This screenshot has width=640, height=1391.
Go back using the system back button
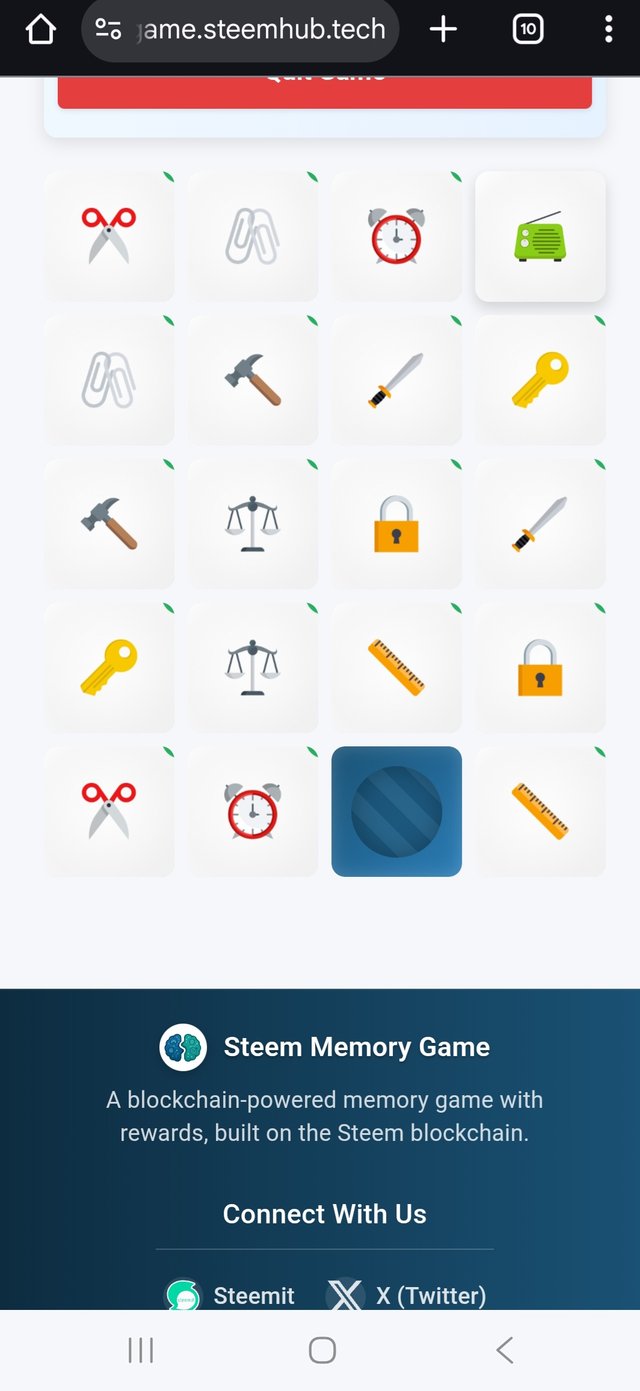(505, 1351)
